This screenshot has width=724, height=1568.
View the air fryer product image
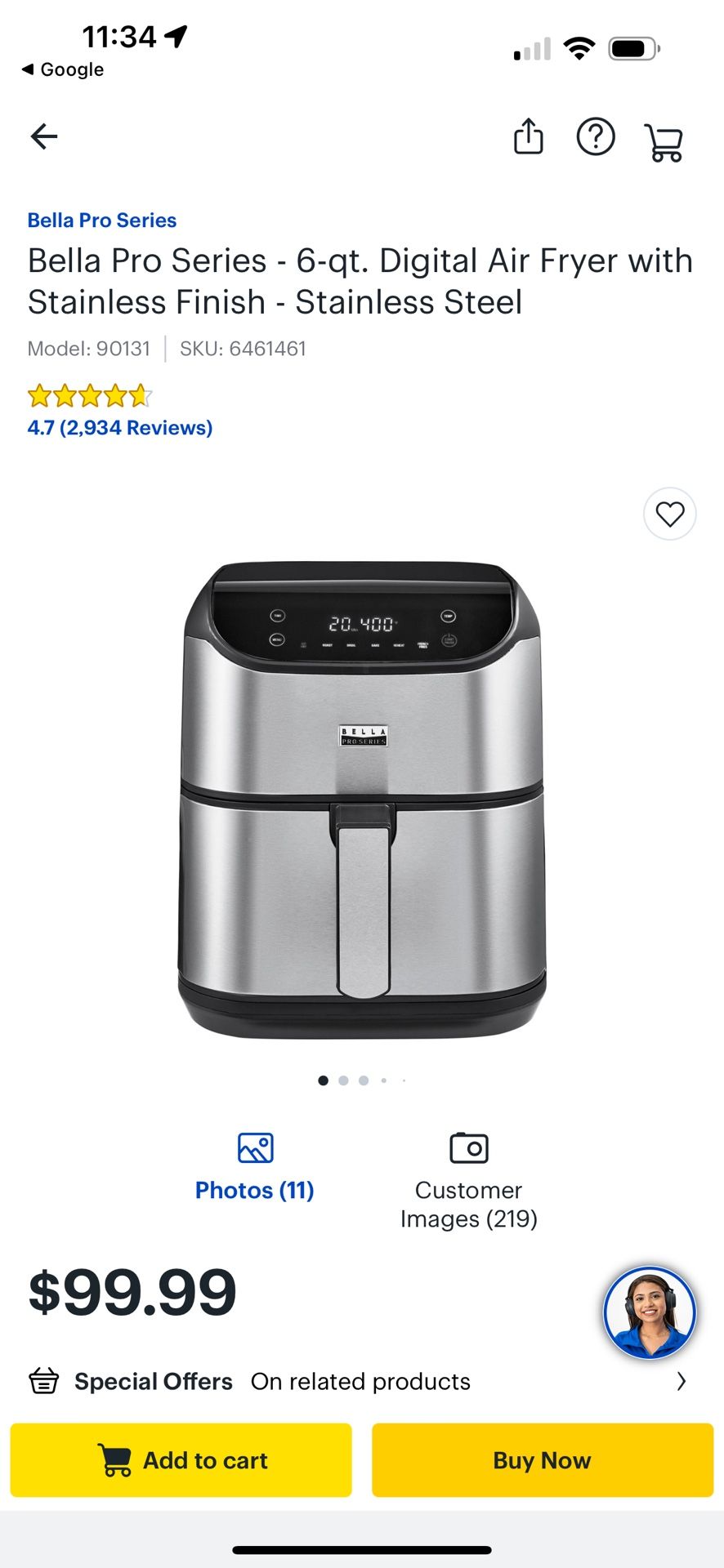coord(362,800)
